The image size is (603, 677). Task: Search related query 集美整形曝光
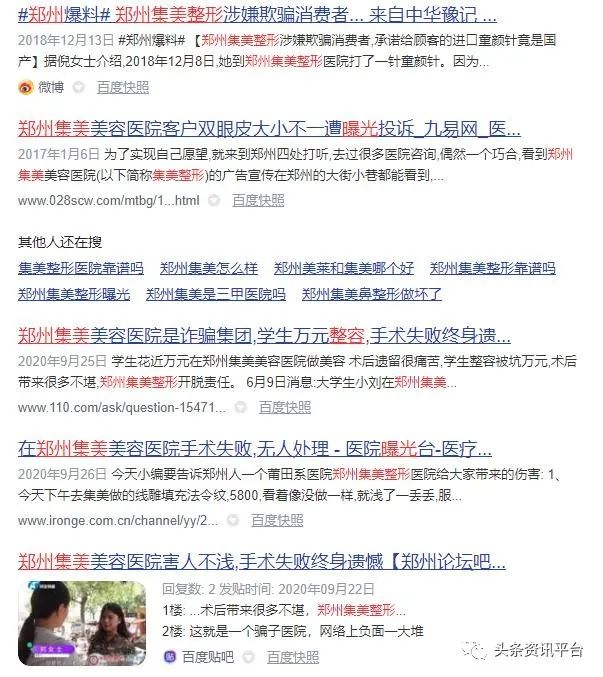pyautogui.click(x=73, y=294)
